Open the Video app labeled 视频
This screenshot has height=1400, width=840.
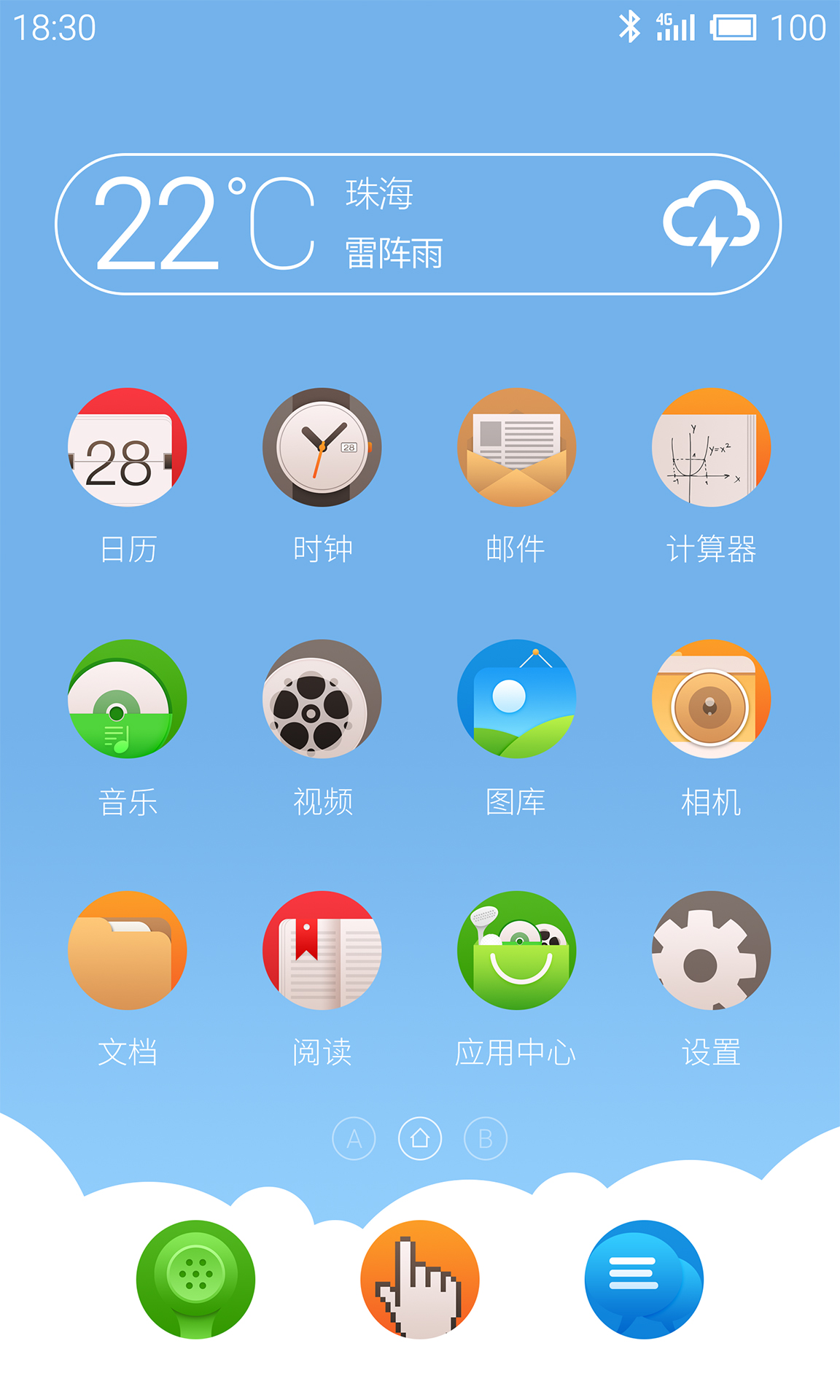(323, 699)
